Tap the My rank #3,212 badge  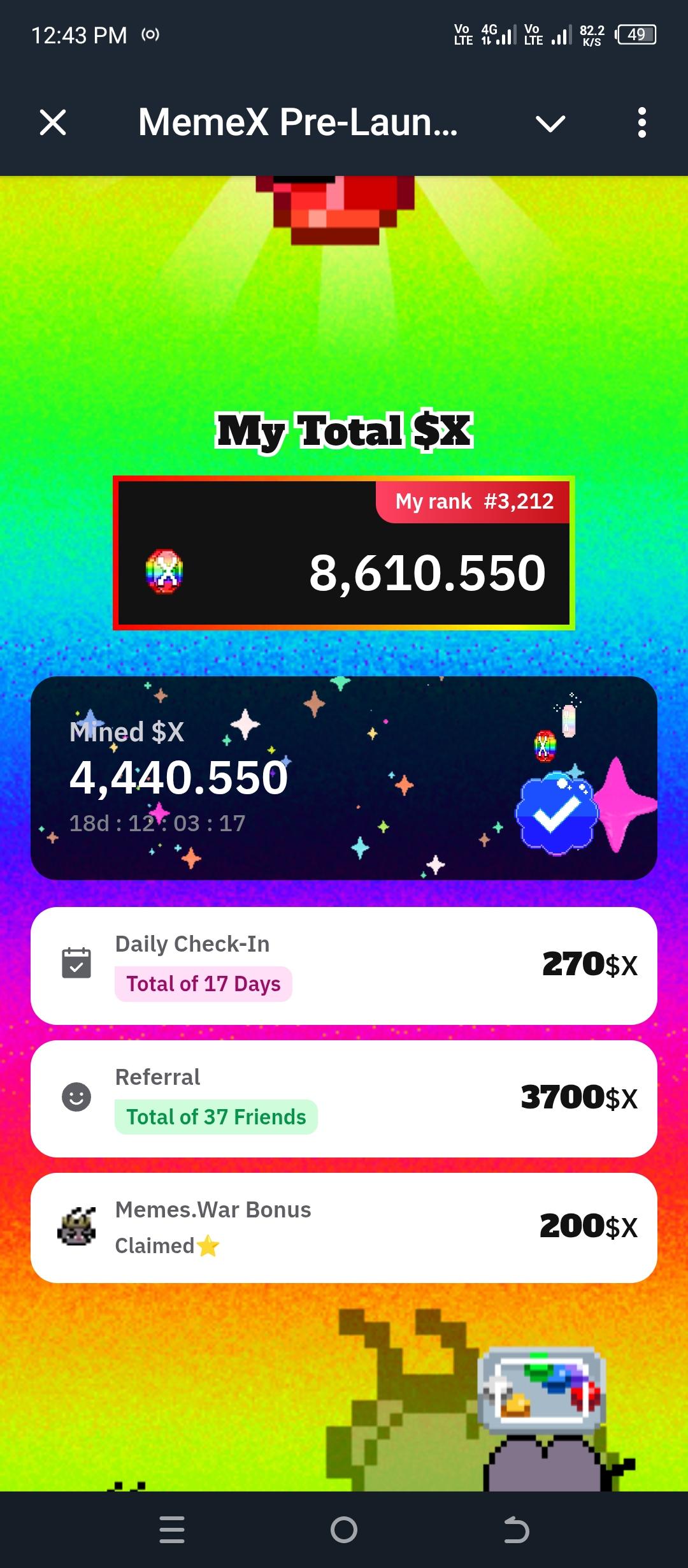(473, 502)
